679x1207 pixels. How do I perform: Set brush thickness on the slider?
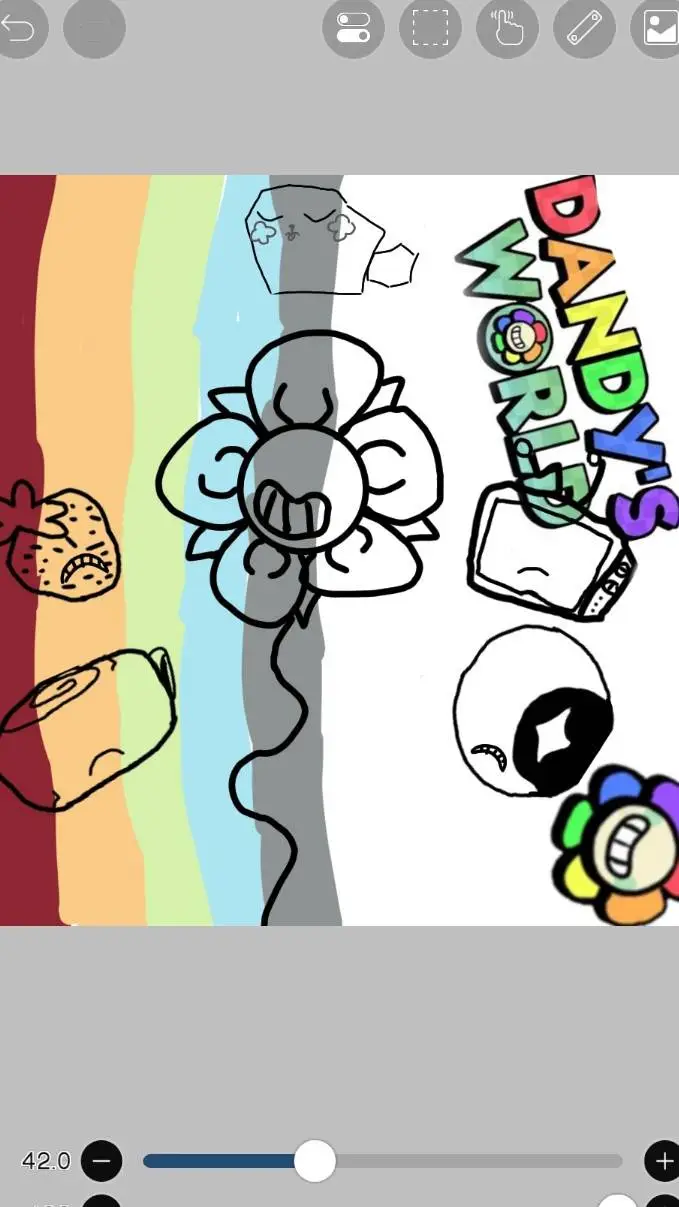(x=315, y=1161)
